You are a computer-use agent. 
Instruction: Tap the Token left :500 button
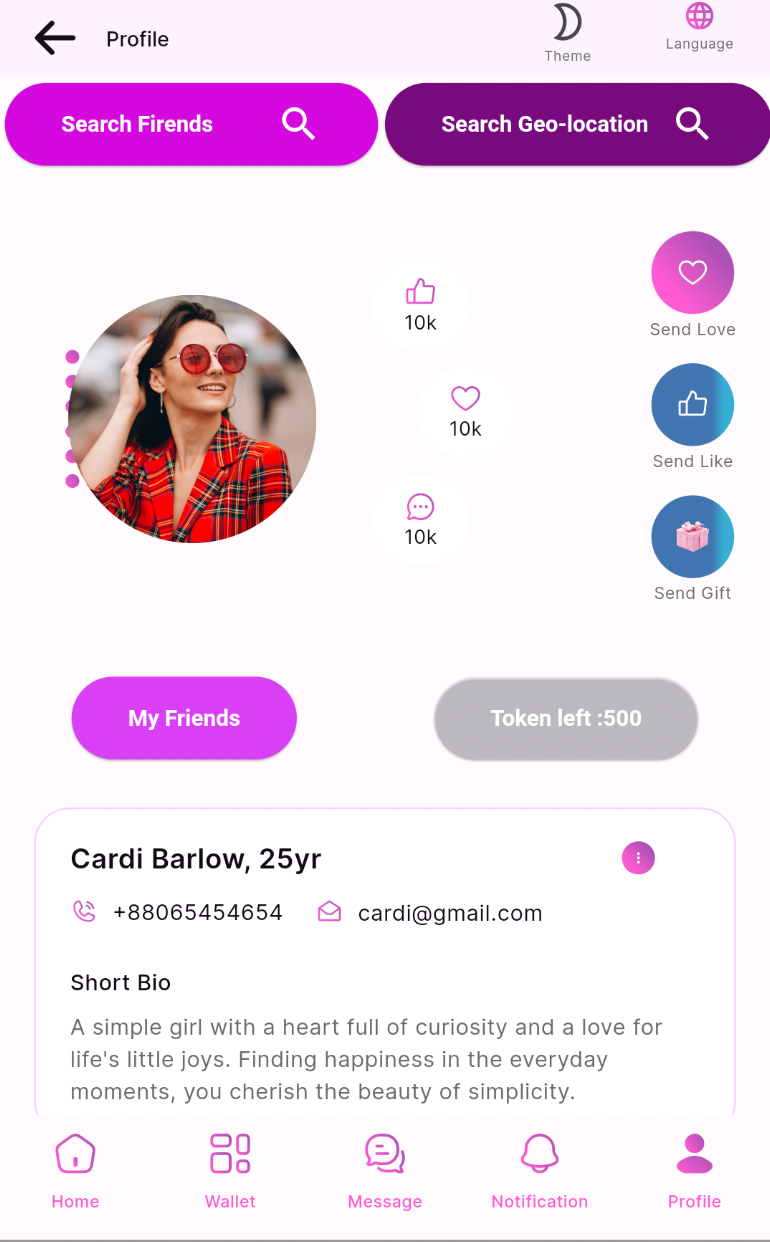[565, 718]
